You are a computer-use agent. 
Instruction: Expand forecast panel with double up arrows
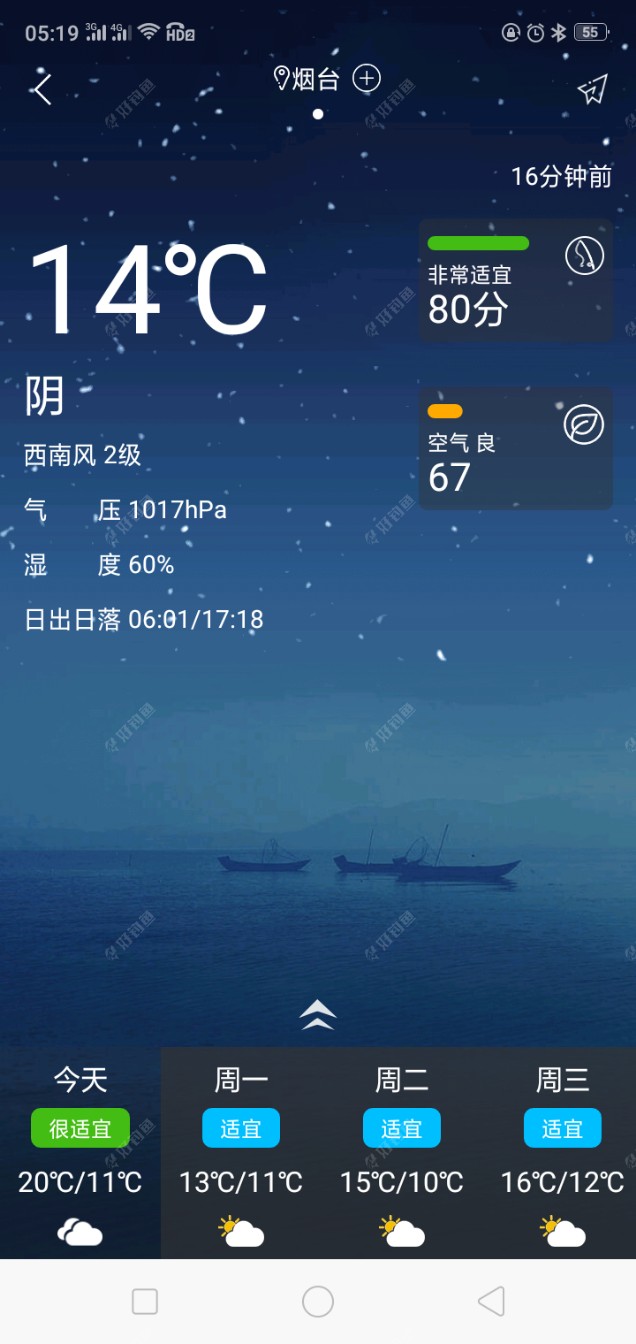317,1015
